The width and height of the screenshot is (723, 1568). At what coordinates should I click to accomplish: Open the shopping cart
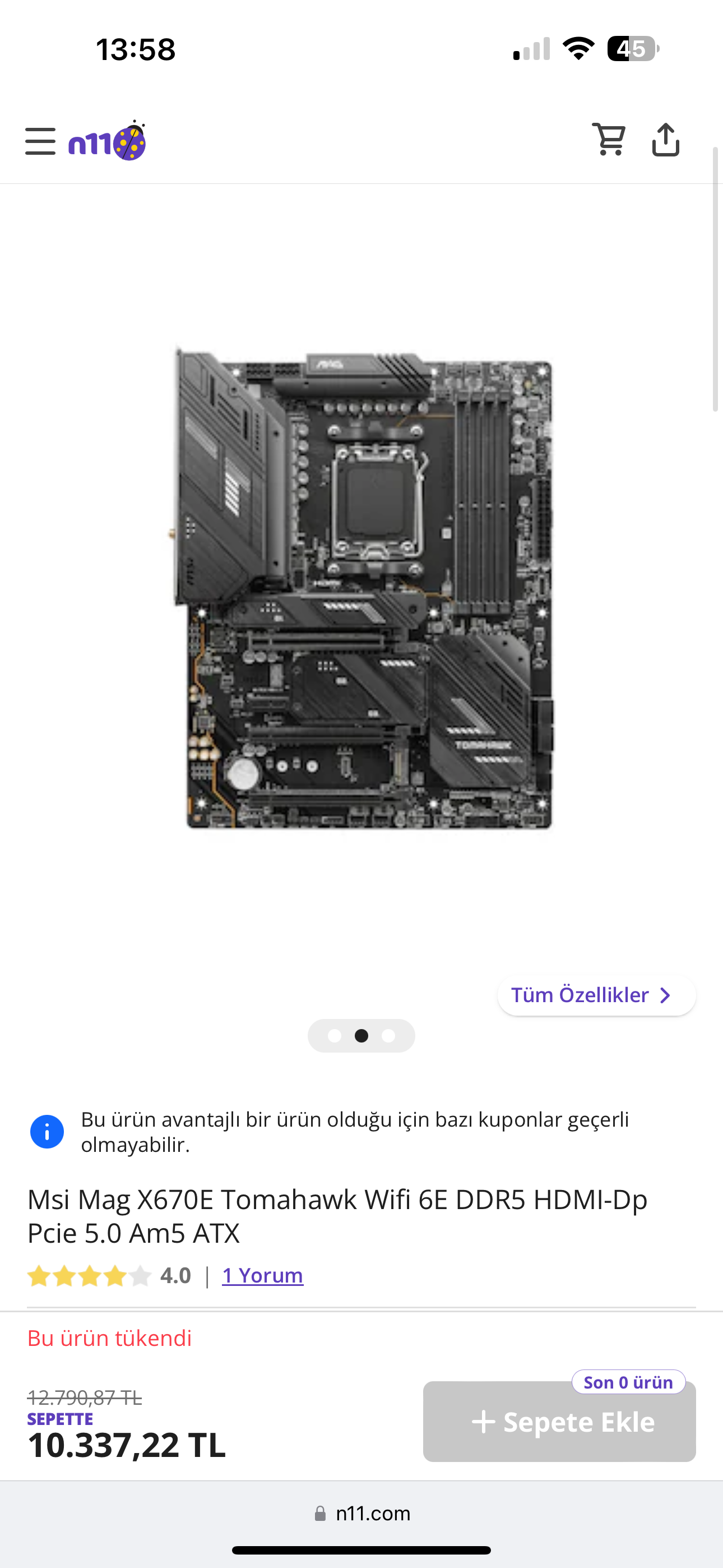[609, 140]
